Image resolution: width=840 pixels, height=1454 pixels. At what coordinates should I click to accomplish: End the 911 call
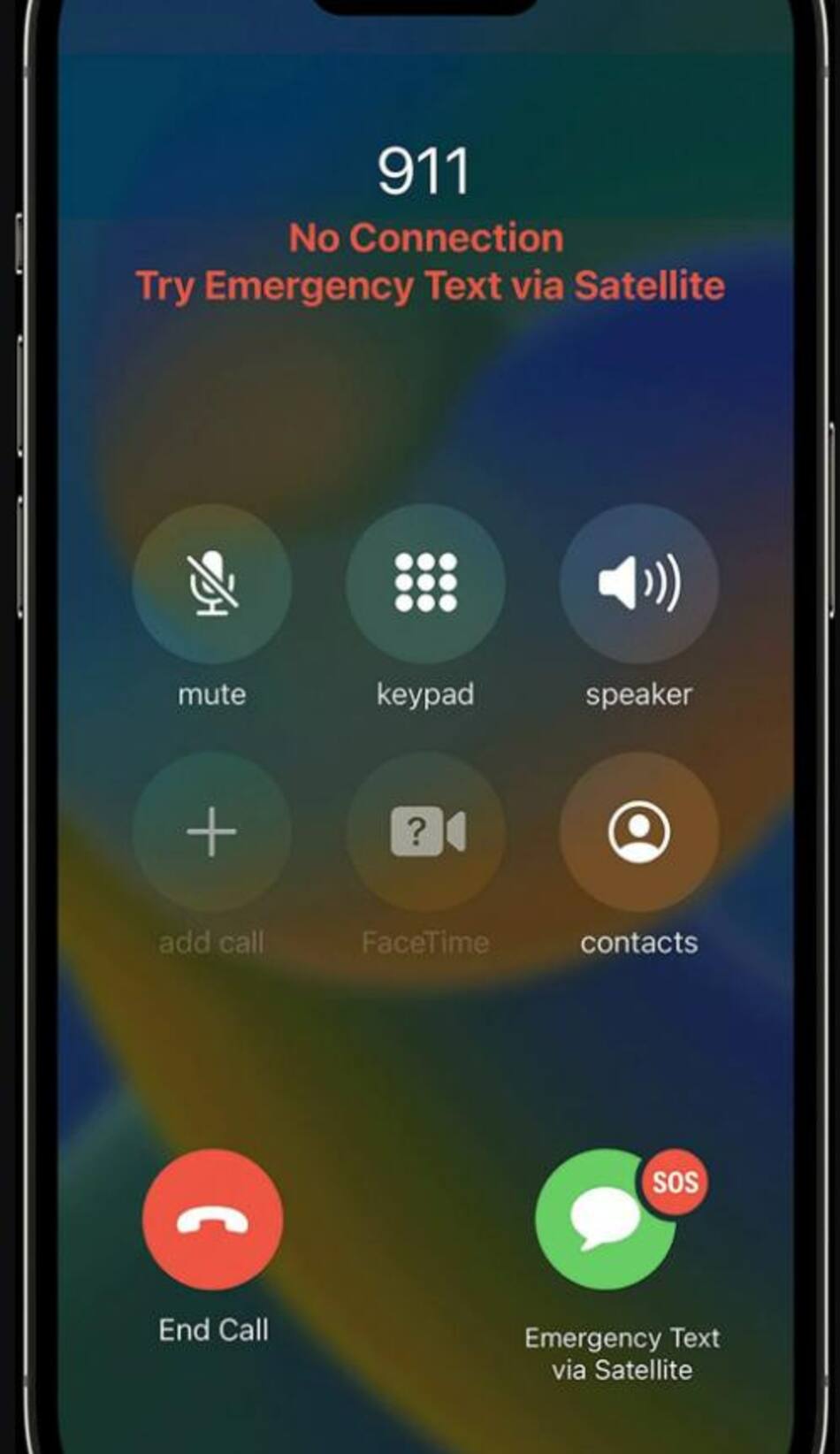pos(212,1220)
